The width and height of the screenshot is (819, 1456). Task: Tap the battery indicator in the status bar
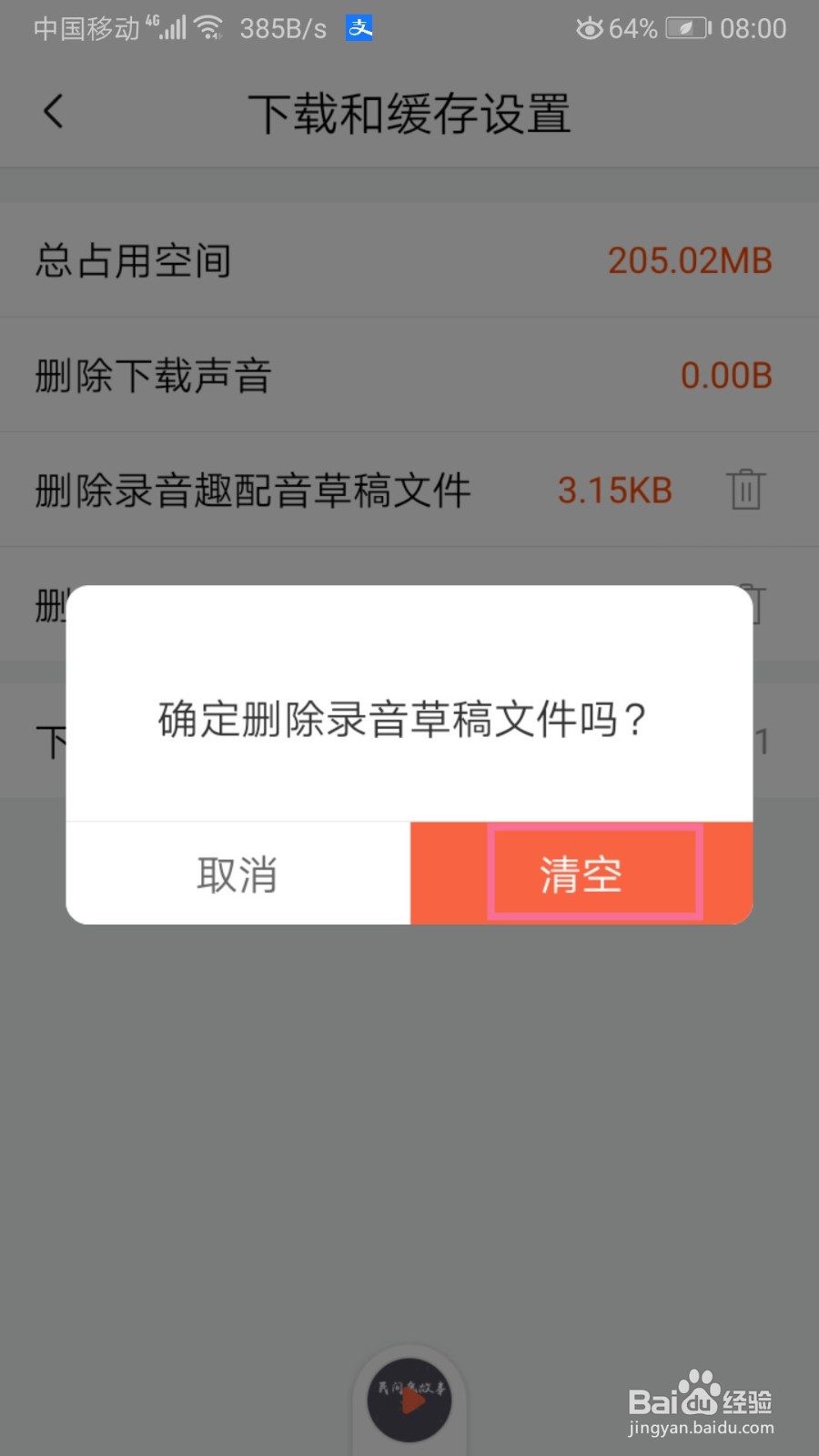[x=689, y=28]
